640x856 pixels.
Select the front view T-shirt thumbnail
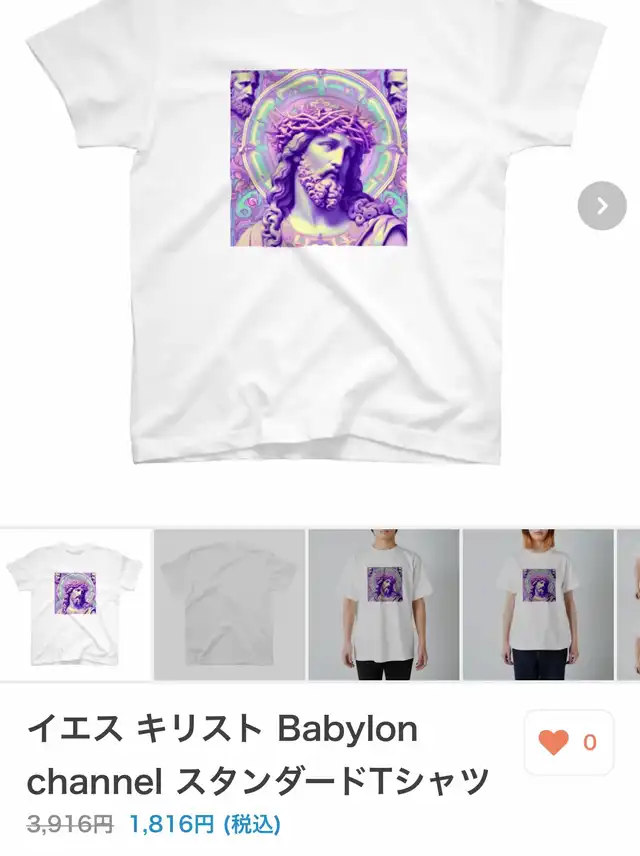(75, 604)
